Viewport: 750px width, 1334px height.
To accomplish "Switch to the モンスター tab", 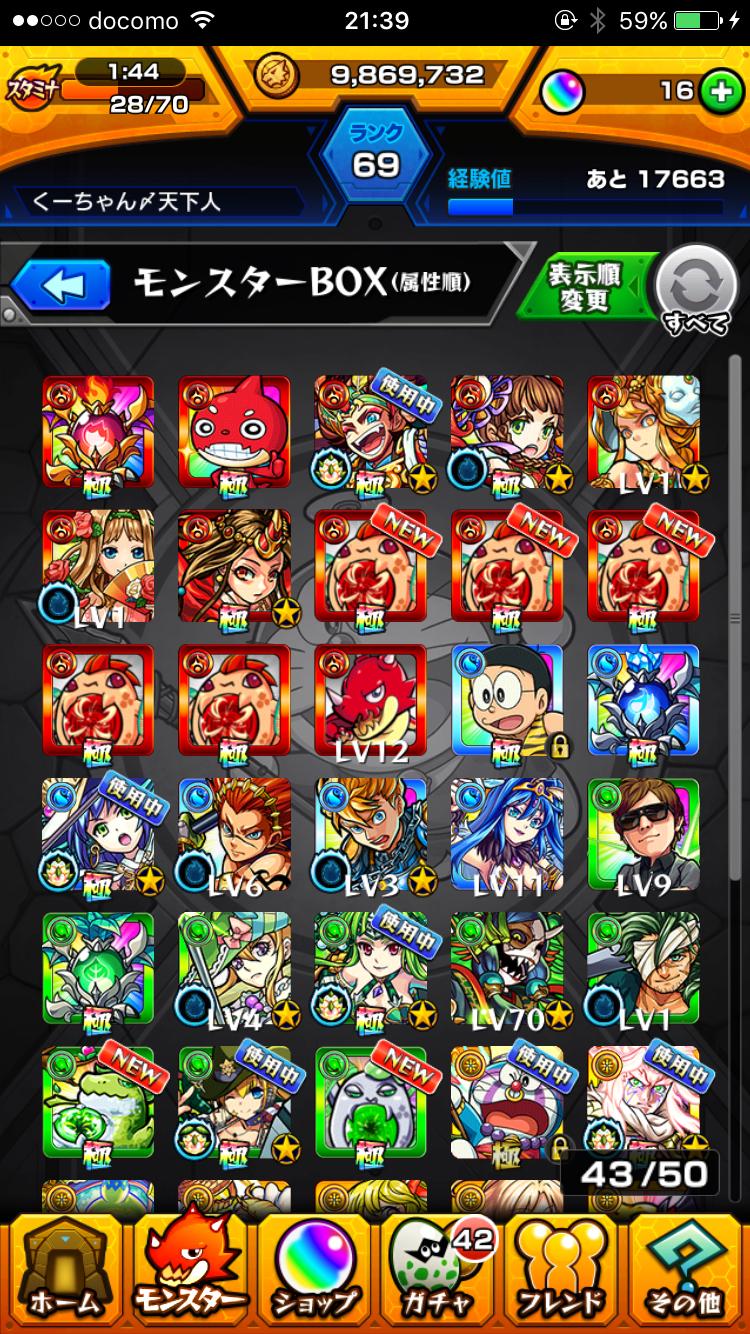I will pyautogui.click(x=193, y=1270).
